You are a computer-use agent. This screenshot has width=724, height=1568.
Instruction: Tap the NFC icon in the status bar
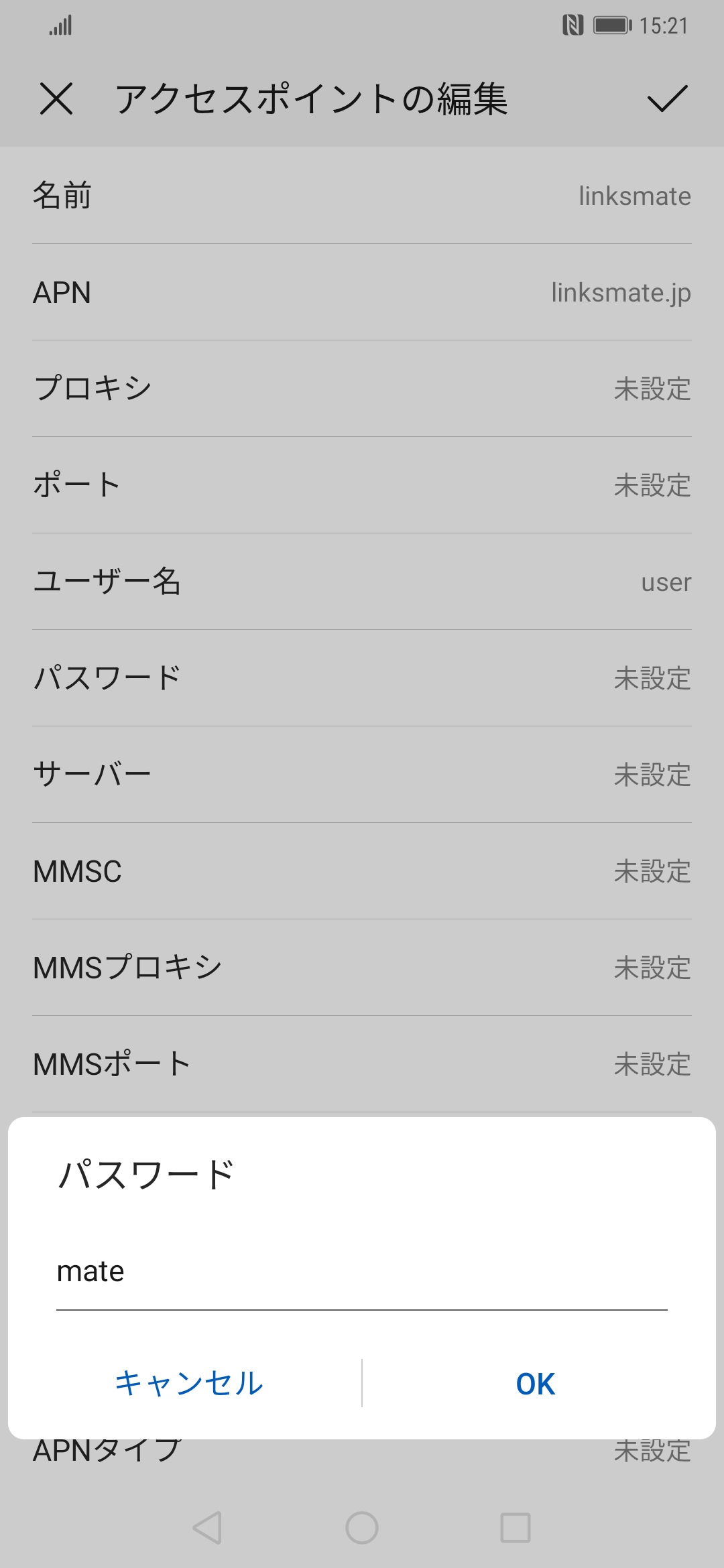pos(573,25)
